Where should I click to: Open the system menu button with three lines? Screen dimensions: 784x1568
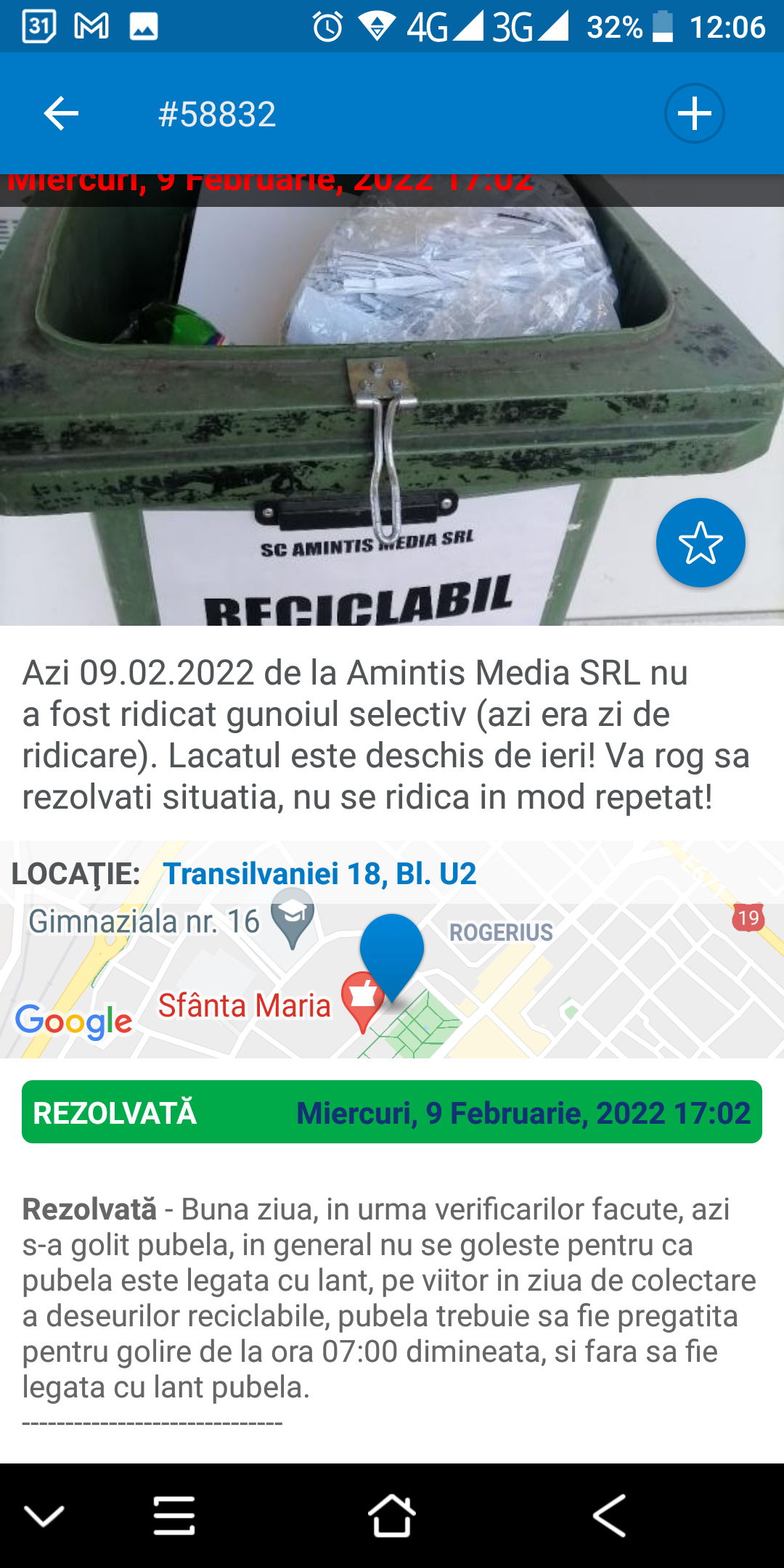tap(174, 1516)
